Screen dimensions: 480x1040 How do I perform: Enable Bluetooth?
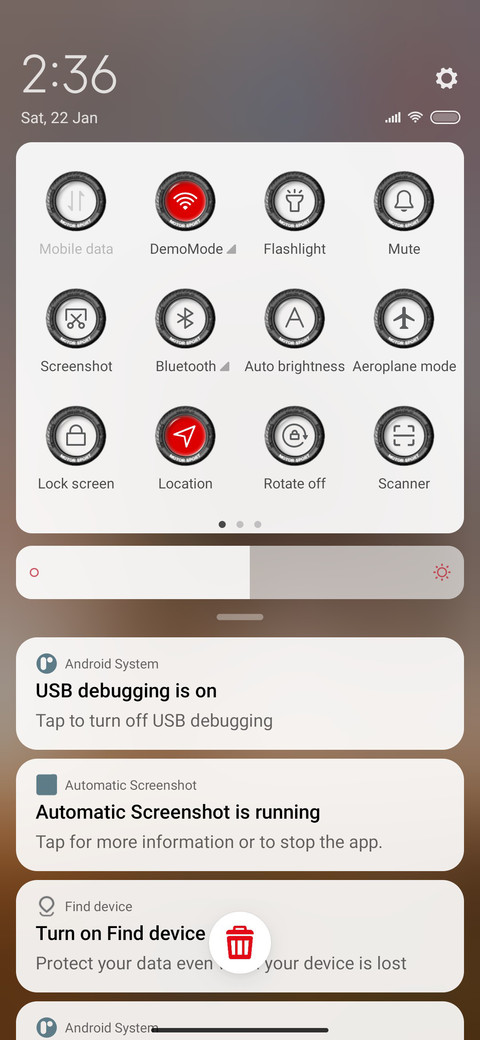pos(185,318)
